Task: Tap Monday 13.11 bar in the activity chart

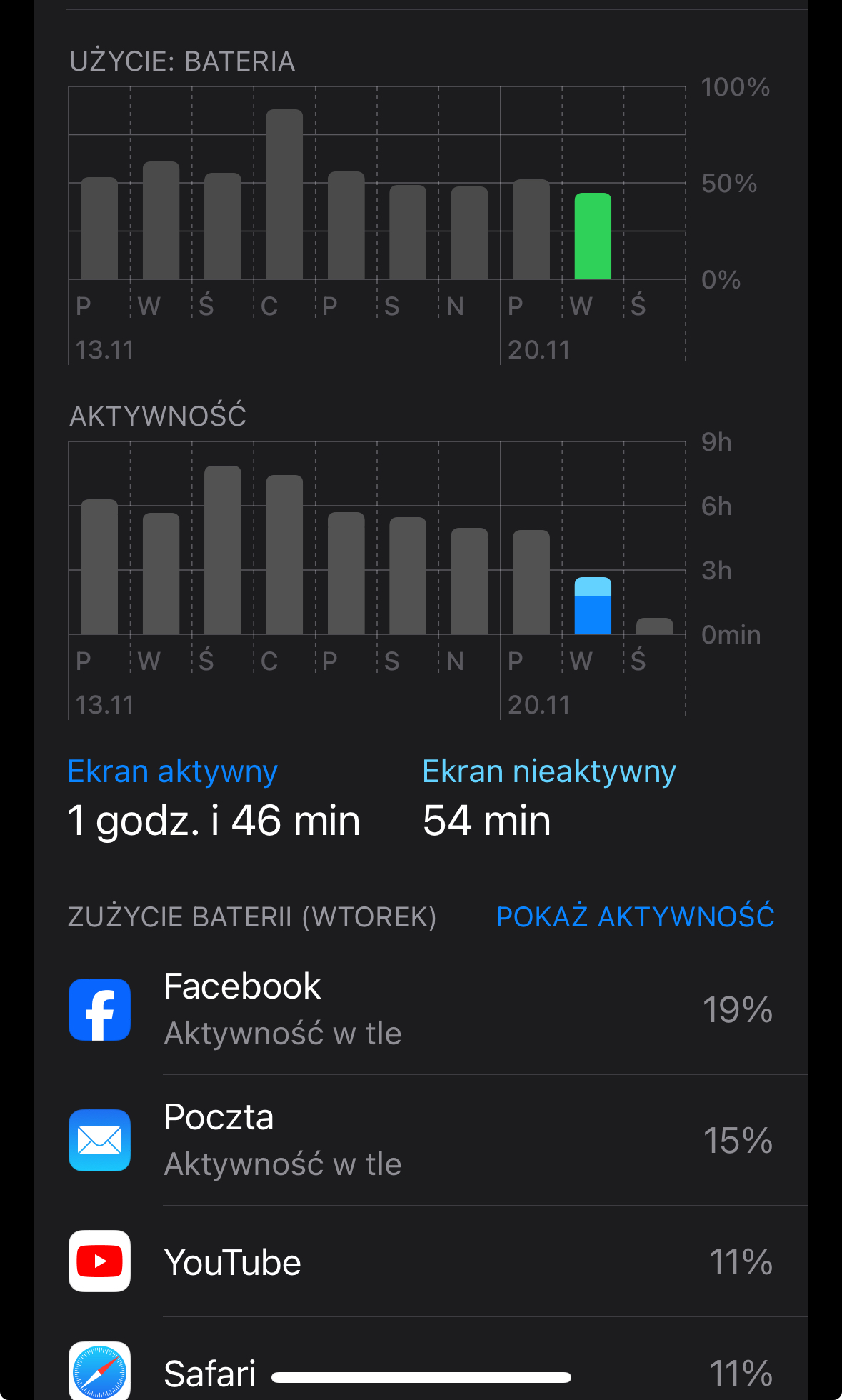Action: pyautogui.click(x=99, y=566)
